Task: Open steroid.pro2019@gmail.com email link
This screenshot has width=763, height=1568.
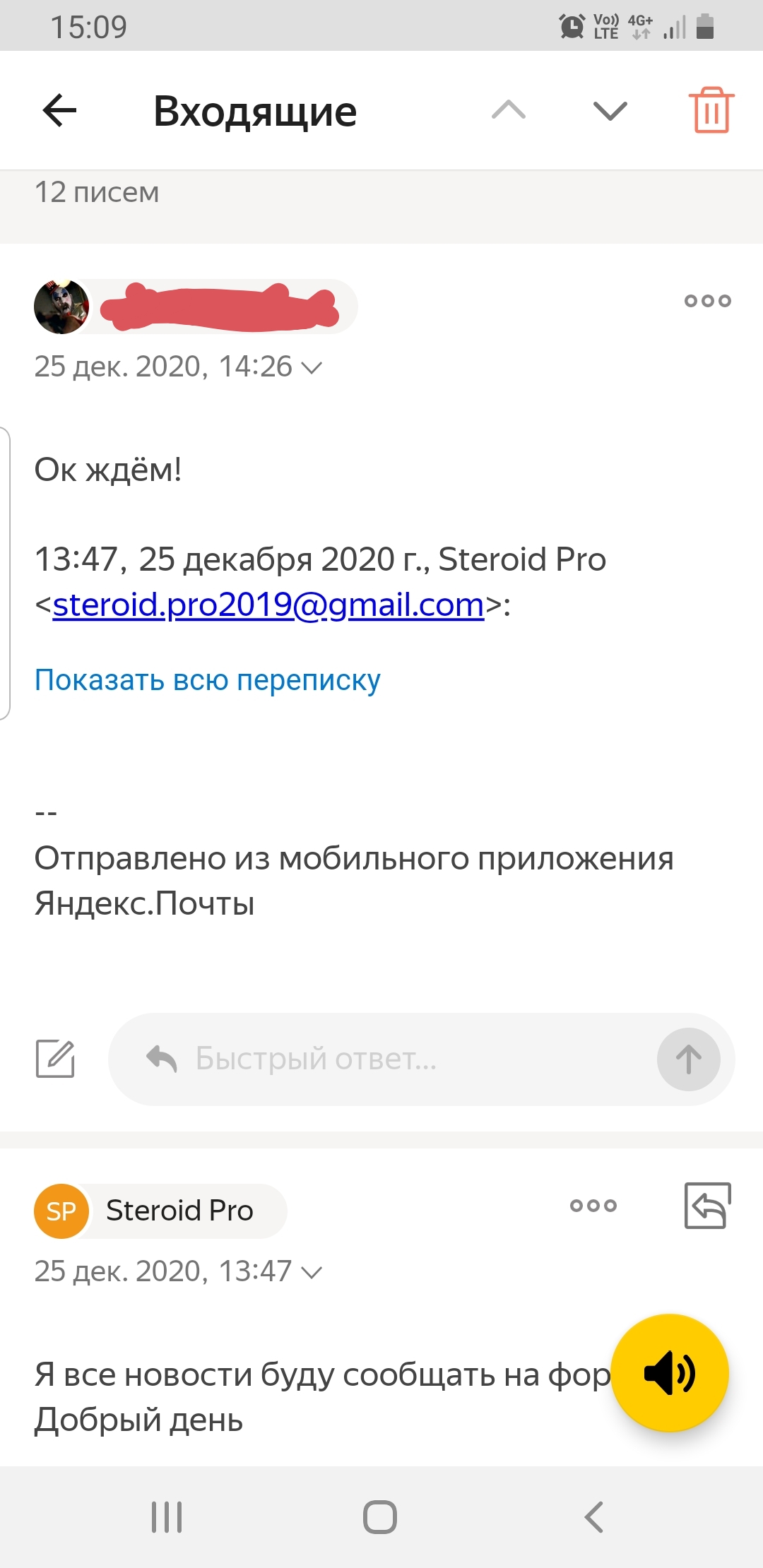Action: [x=268, y=605]
